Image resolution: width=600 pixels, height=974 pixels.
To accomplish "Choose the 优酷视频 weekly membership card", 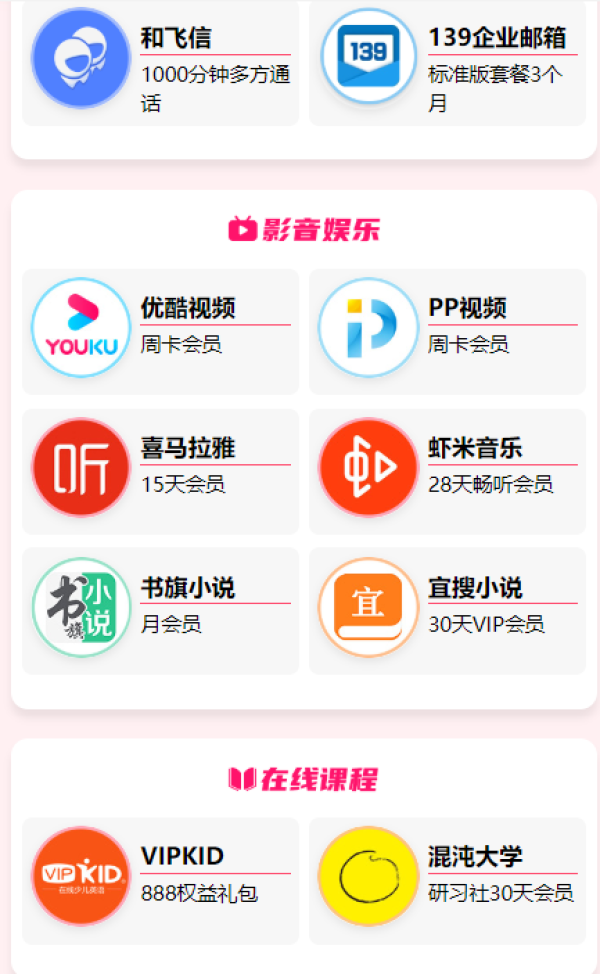I will pos(160,330).
